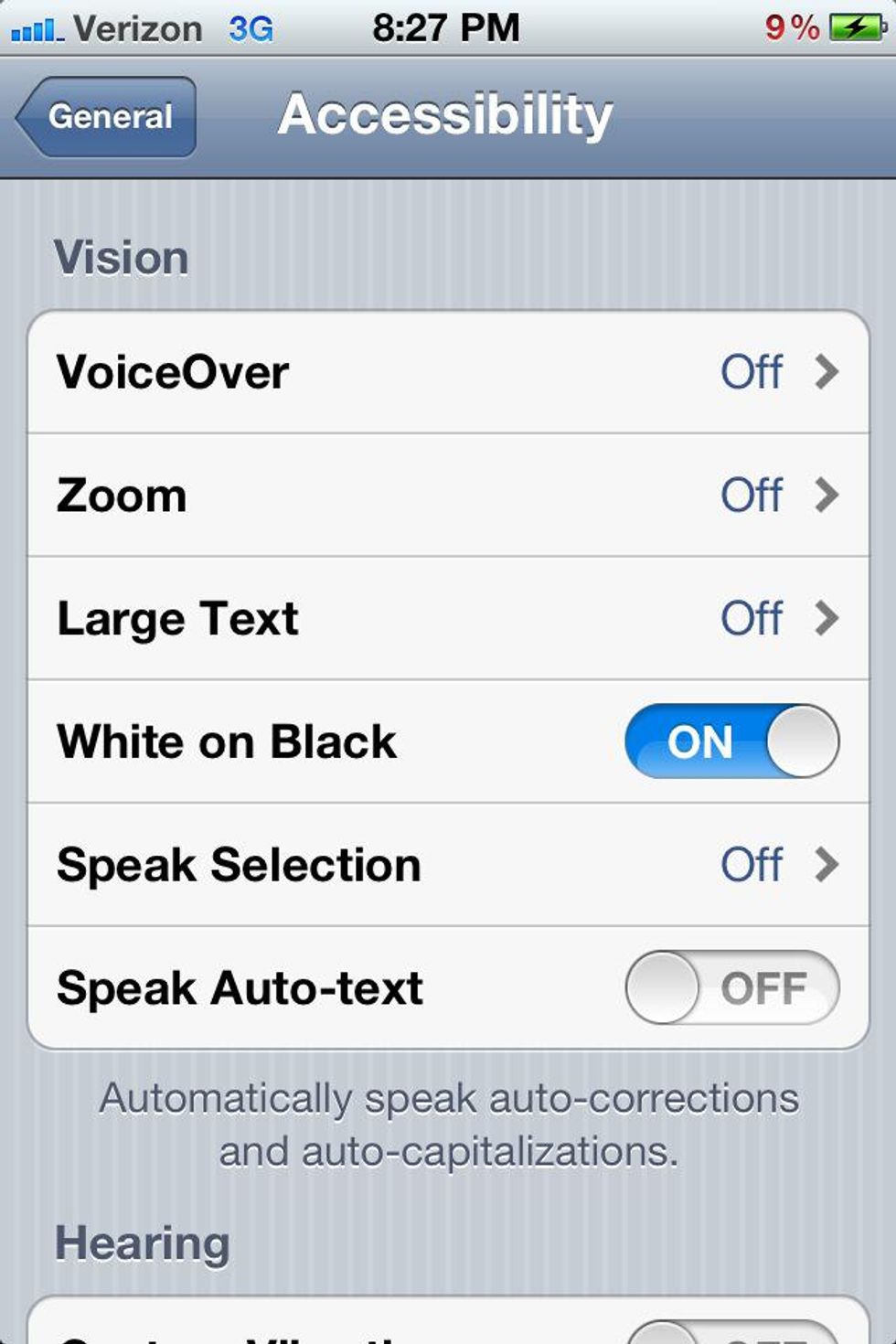
Task: Open the Zoom setting row
Action: (x=448, y=496)
